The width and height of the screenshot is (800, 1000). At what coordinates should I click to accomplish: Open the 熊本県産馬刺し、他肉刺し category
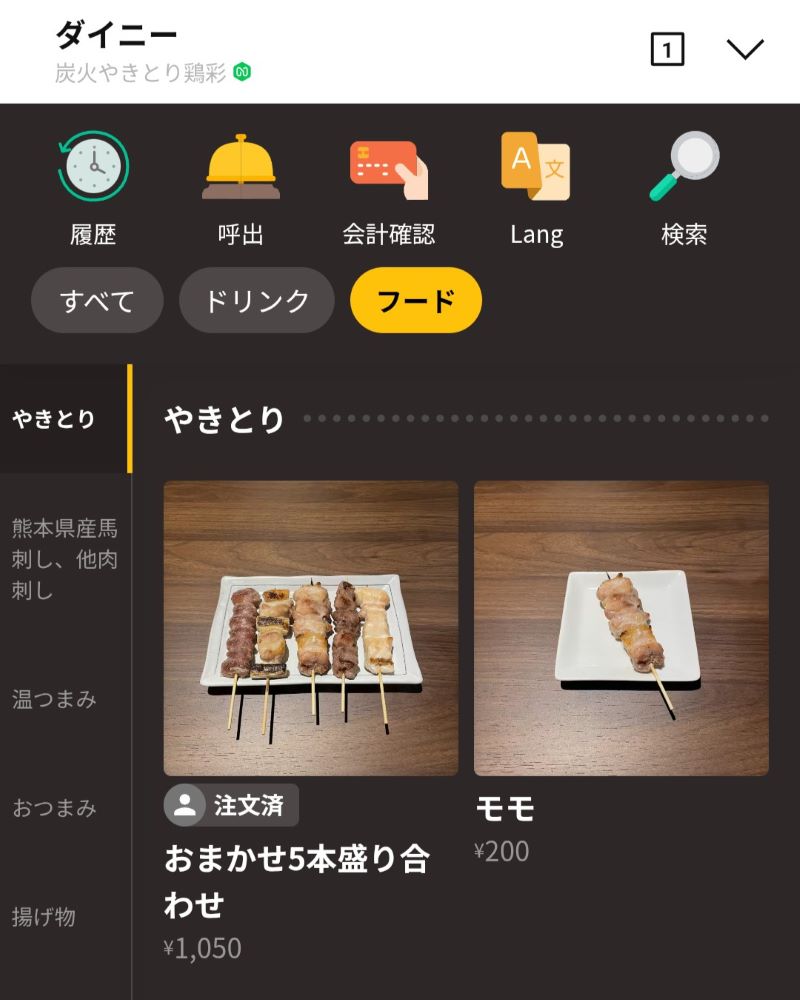65,559
